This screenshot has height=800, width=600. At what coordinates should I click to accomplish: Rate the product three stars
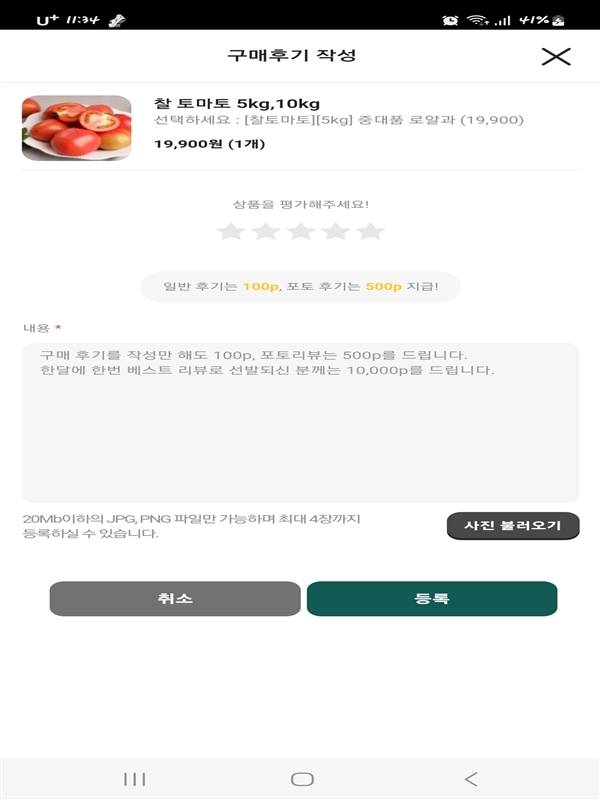pyautogui.click(x=300, y=232)
